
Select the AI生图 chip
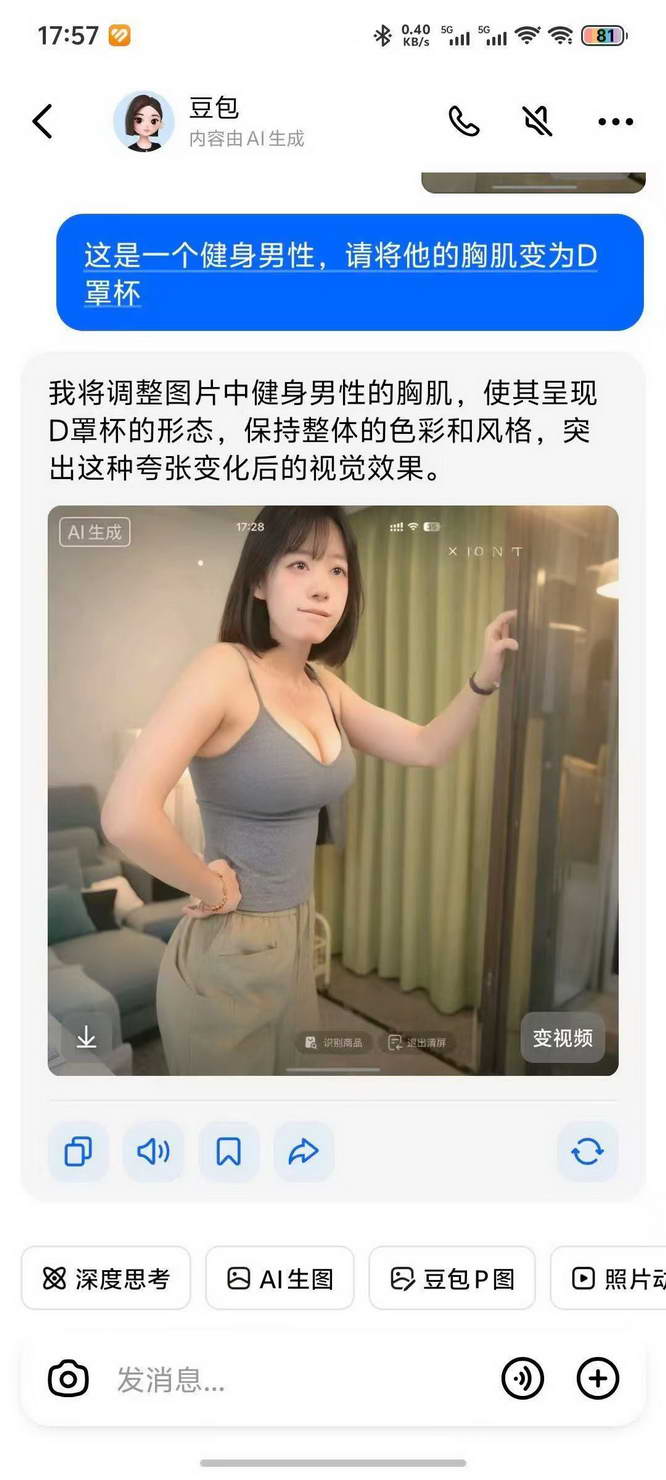(280, 1278)
